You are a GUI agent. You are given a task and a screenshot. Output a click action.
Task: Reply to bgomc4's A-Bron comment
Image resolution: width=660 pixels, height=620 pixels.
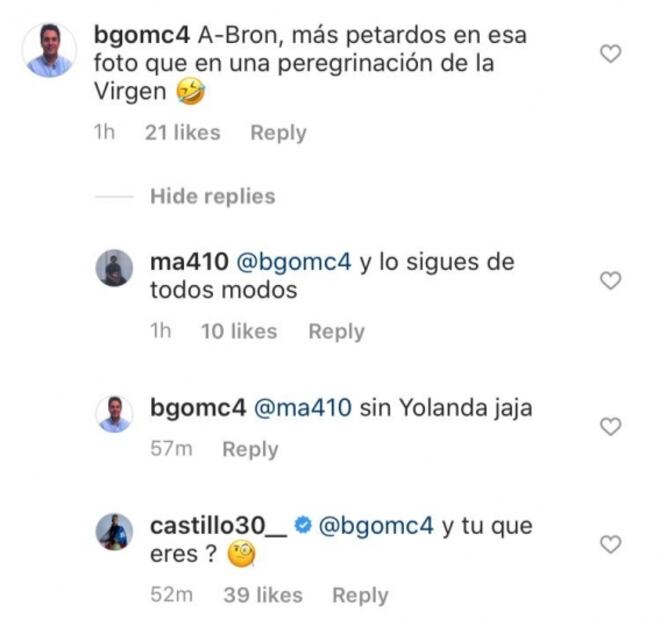click(278, 133)
